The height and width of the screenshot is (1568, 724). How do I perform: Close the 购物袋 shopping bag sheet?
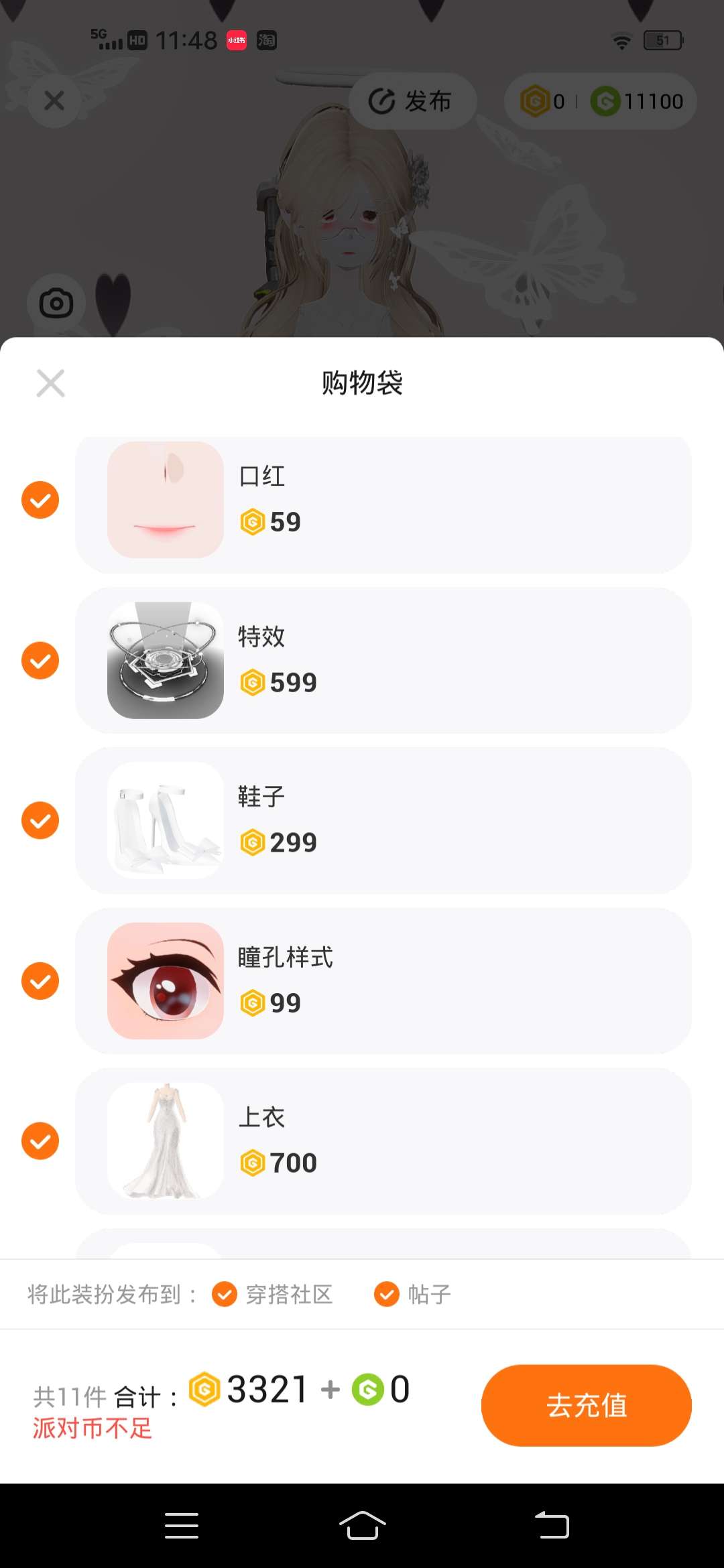[x=50, y=383]
